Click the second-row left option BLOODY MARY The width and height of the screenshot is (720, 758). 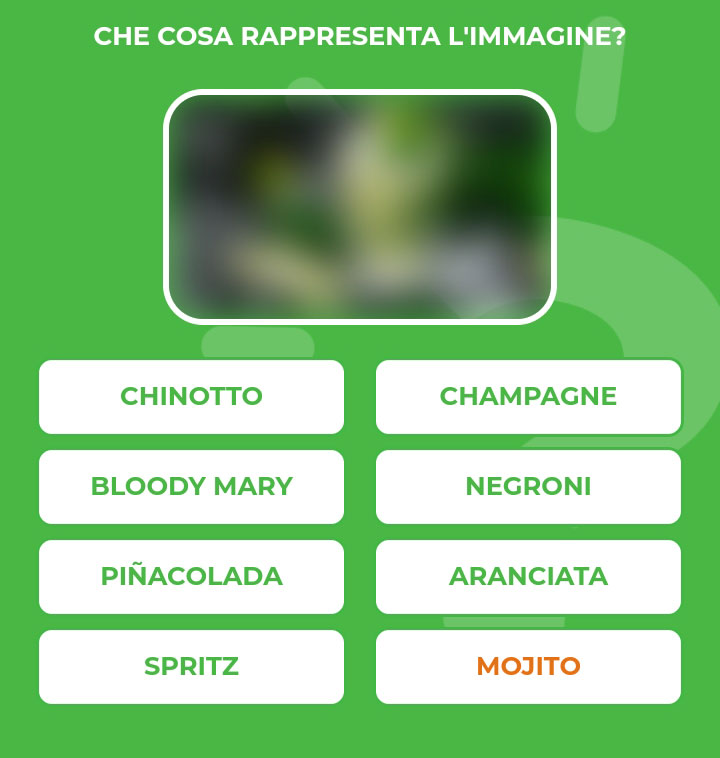pos(191,487)
